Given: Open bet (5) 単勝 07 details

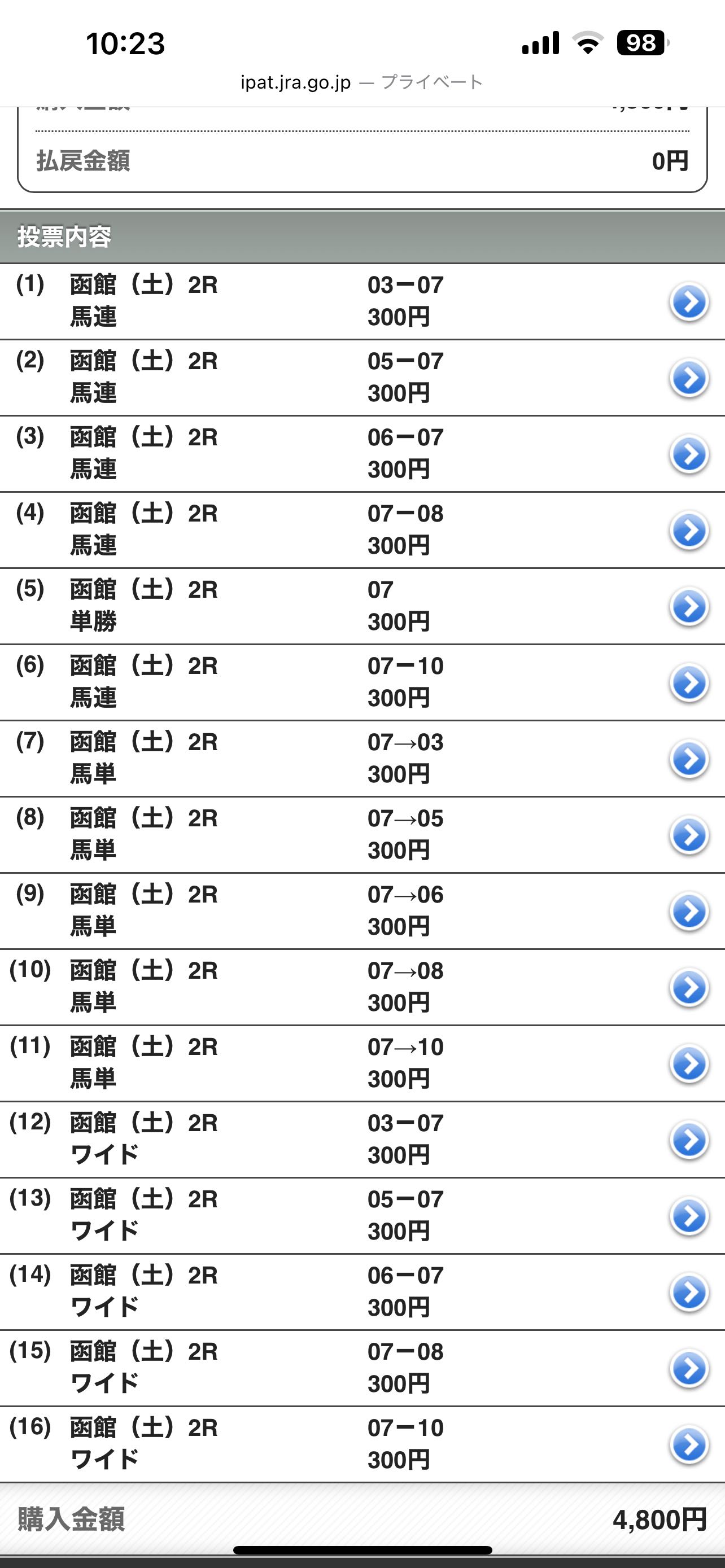Looking at the screenshot, I should [362, 606].
